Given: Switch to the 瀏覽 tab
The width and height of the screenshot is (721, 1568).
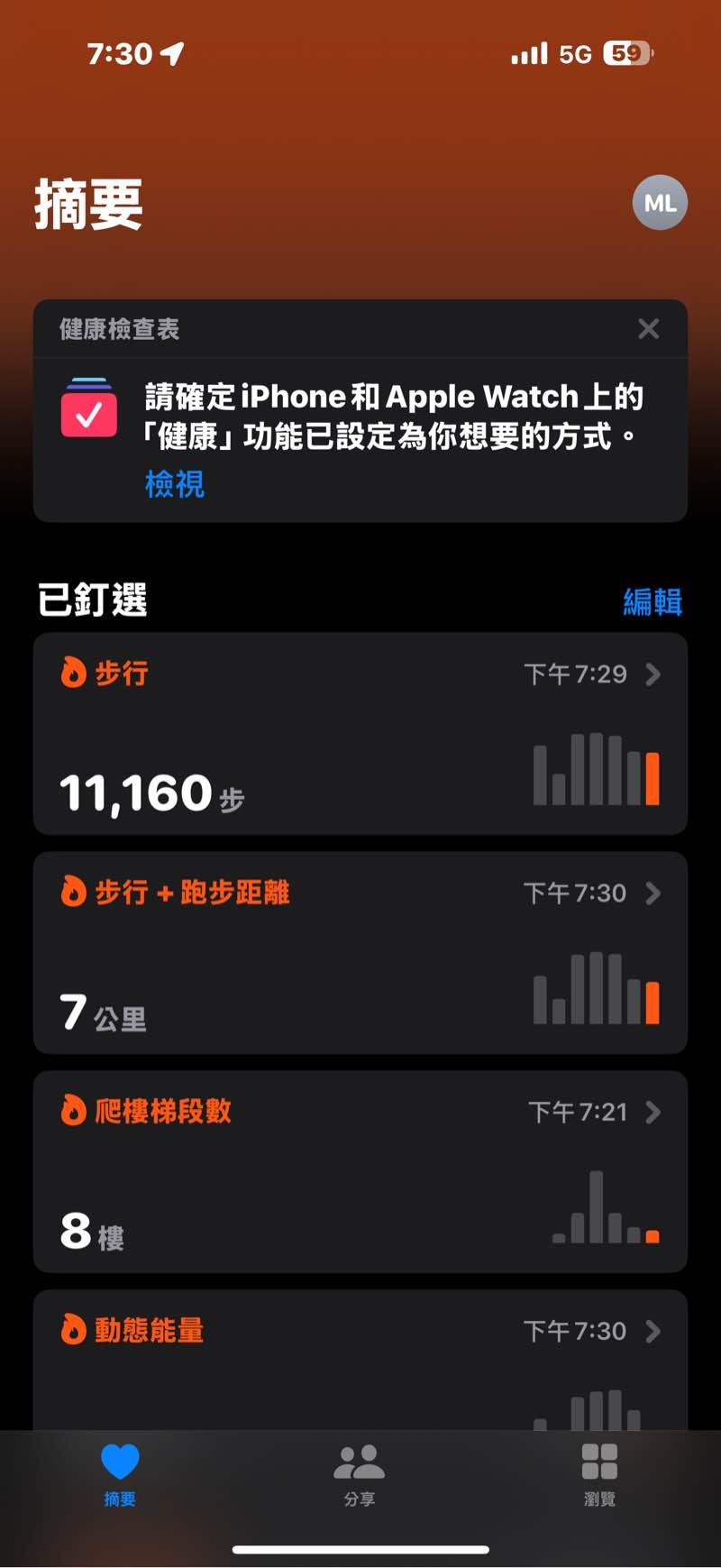Looking at the screenshot, I should click(599, 1473).
